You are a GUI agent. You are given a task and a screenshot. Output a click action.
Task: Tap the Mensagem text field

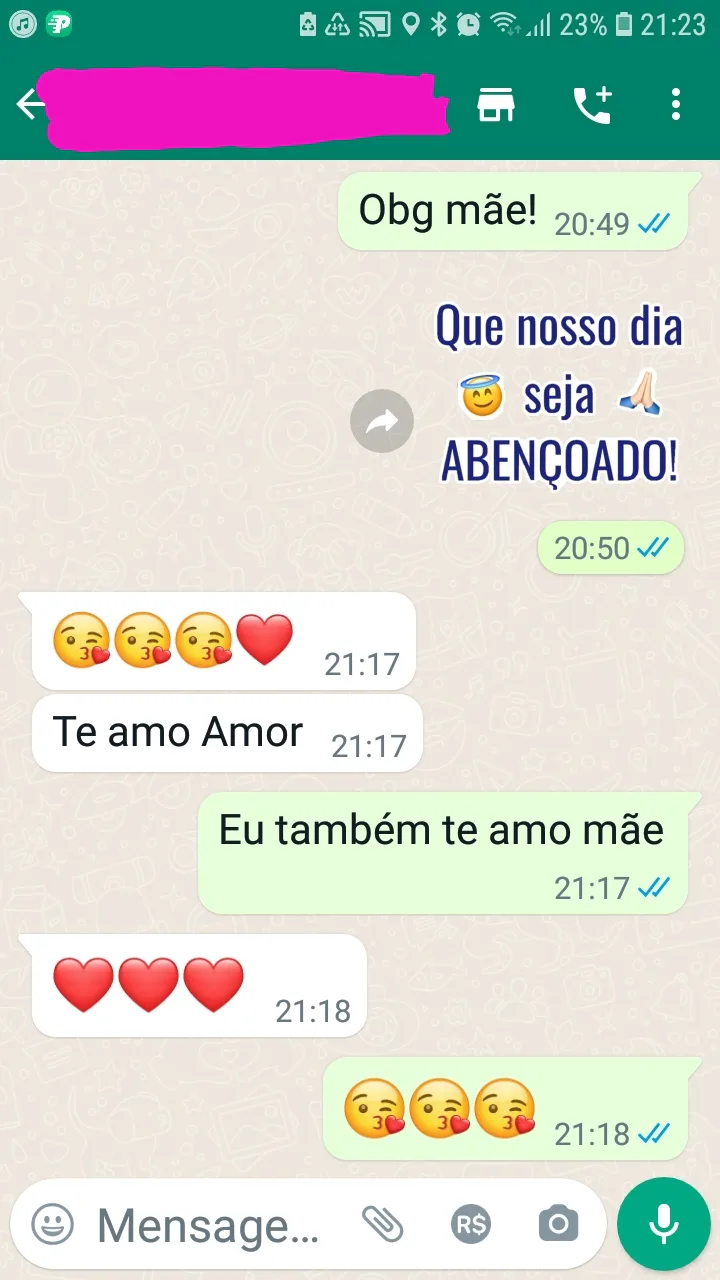tap(210, 1225)
